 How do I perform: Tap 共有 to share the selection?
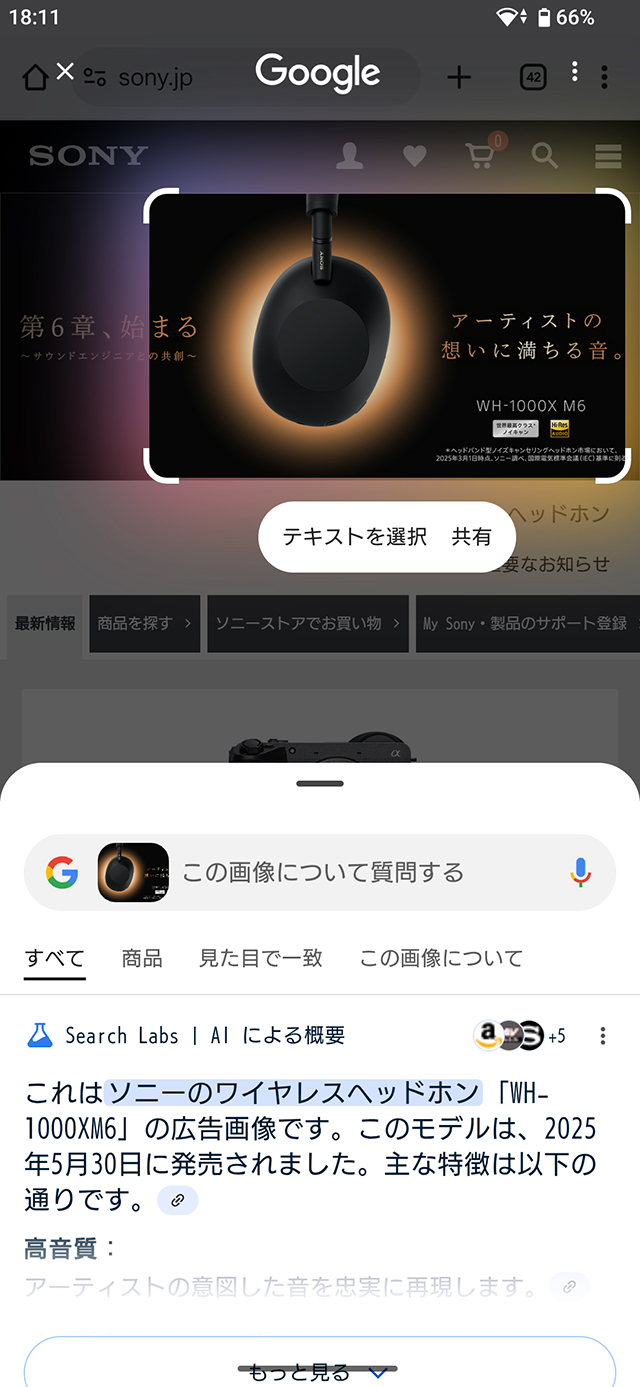[x=472, y=537]
